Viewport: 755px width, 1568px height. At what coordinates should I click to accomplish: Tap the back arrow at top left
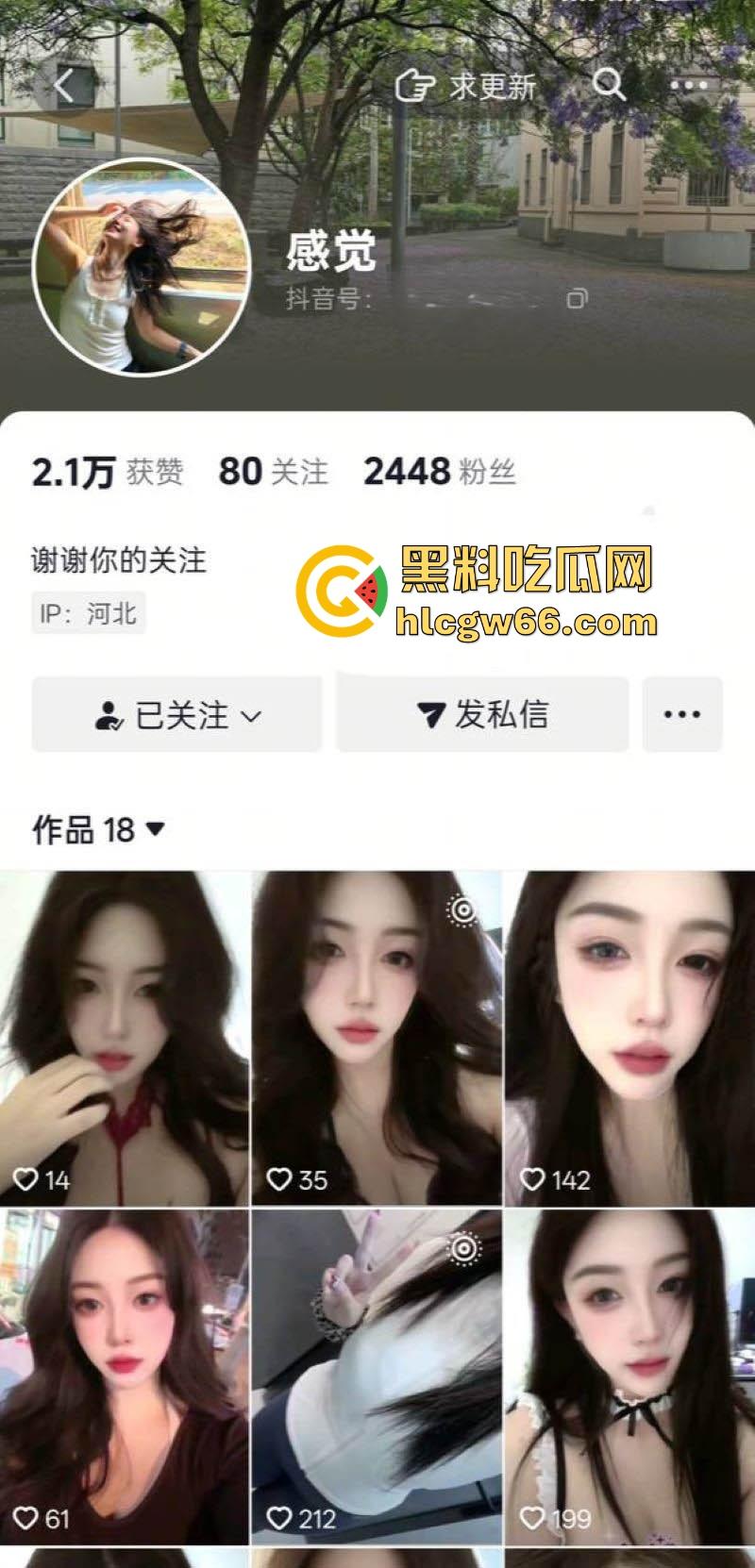[x=62, y=84]
